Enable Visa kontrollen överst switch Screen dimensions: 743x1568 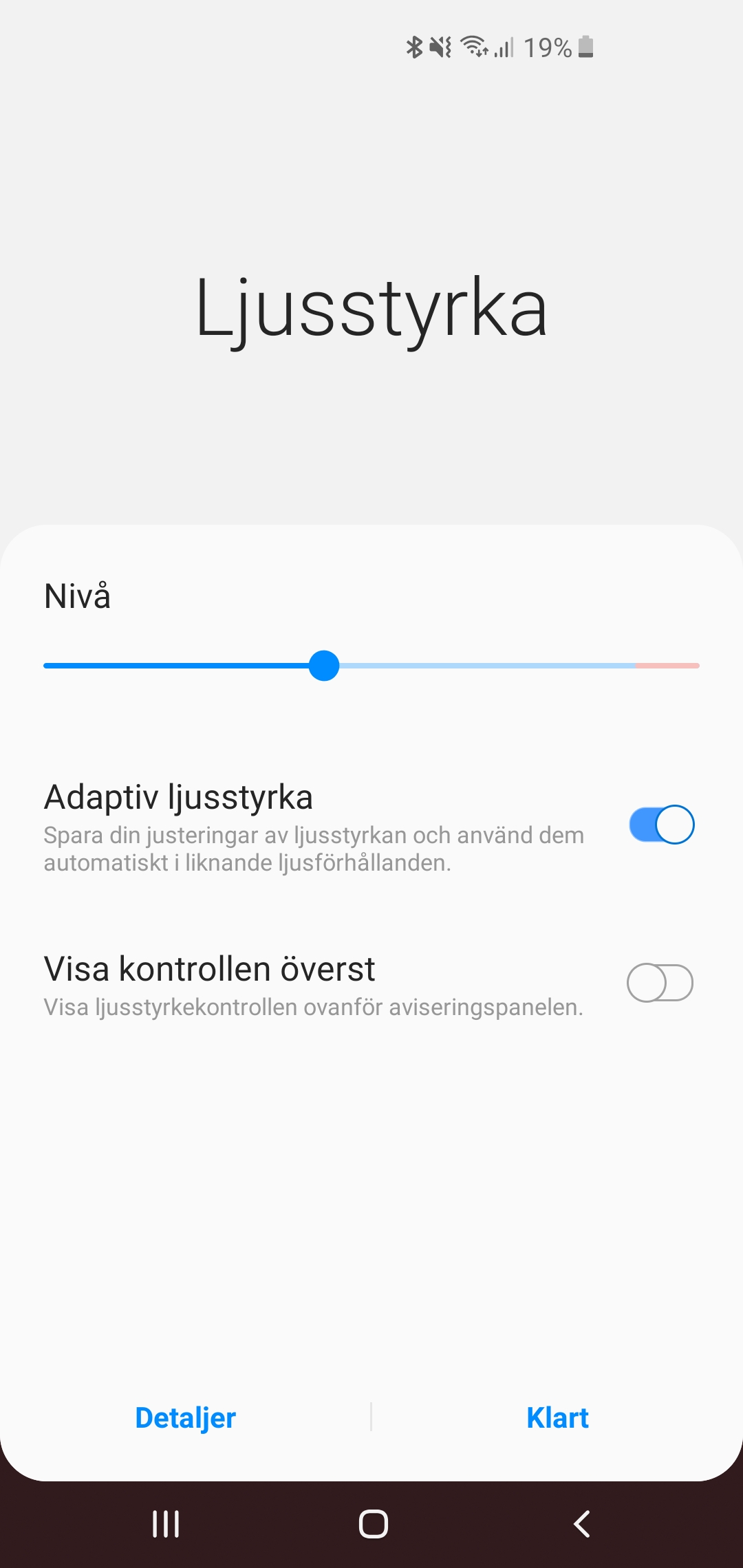click(x=660, y=983)
